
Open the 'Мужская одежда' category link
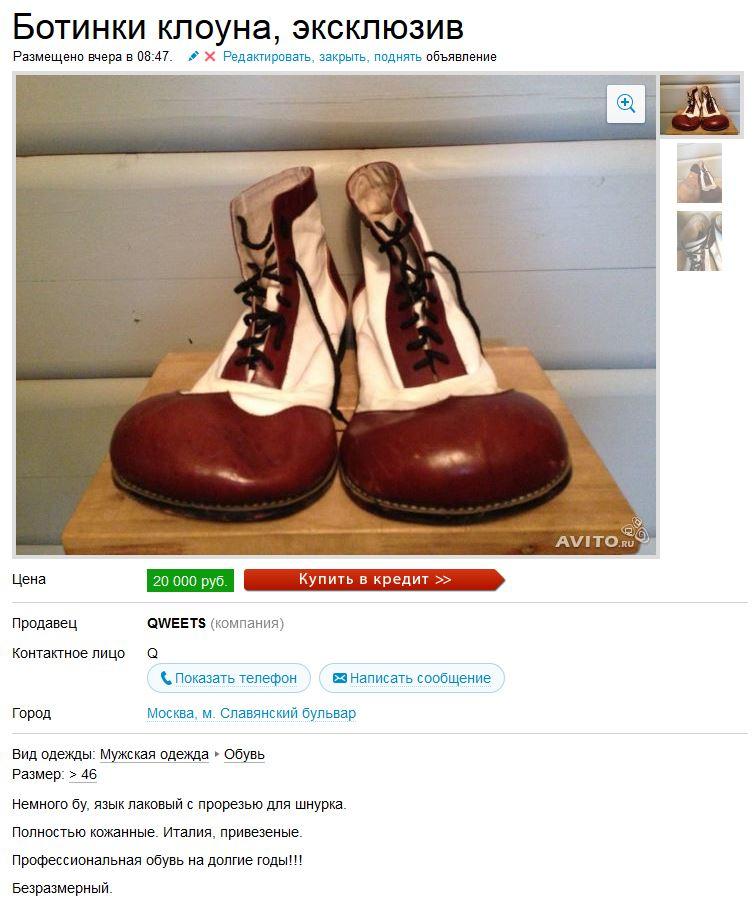[154, 755]
